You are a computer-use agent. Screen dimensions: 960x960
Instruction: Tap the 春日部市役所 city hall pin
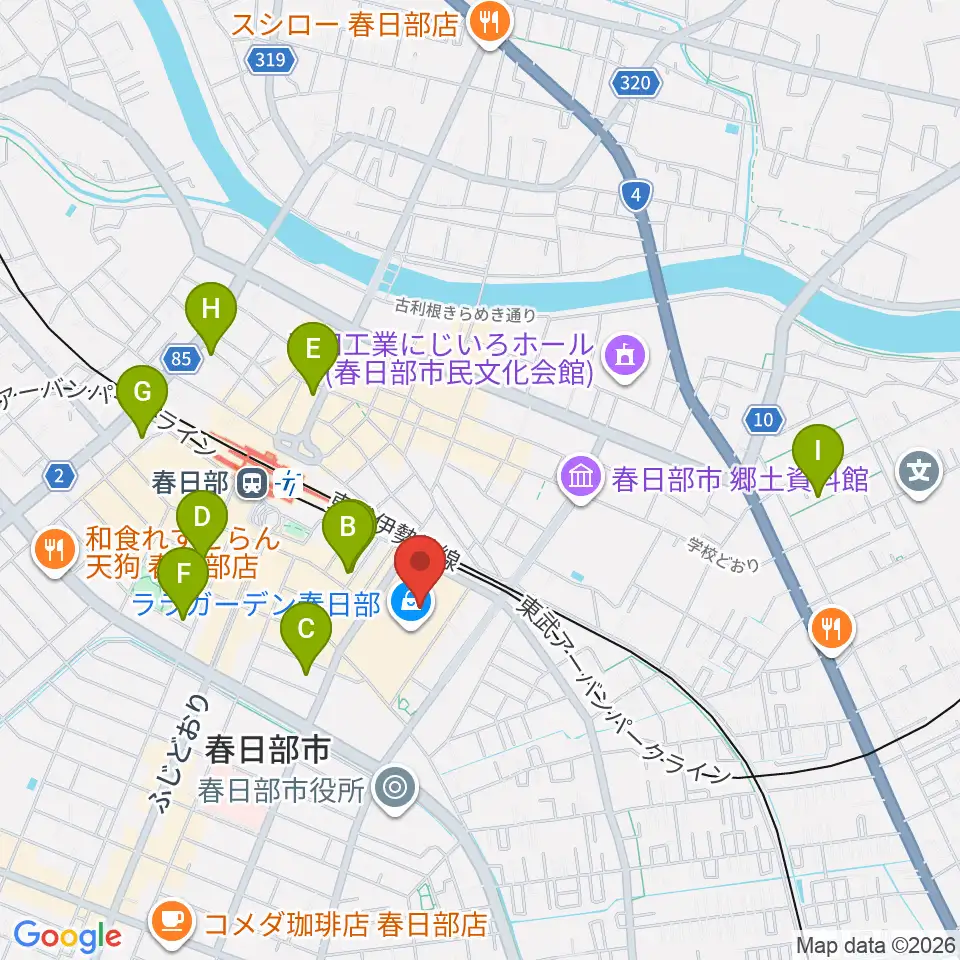pos(397,790)
